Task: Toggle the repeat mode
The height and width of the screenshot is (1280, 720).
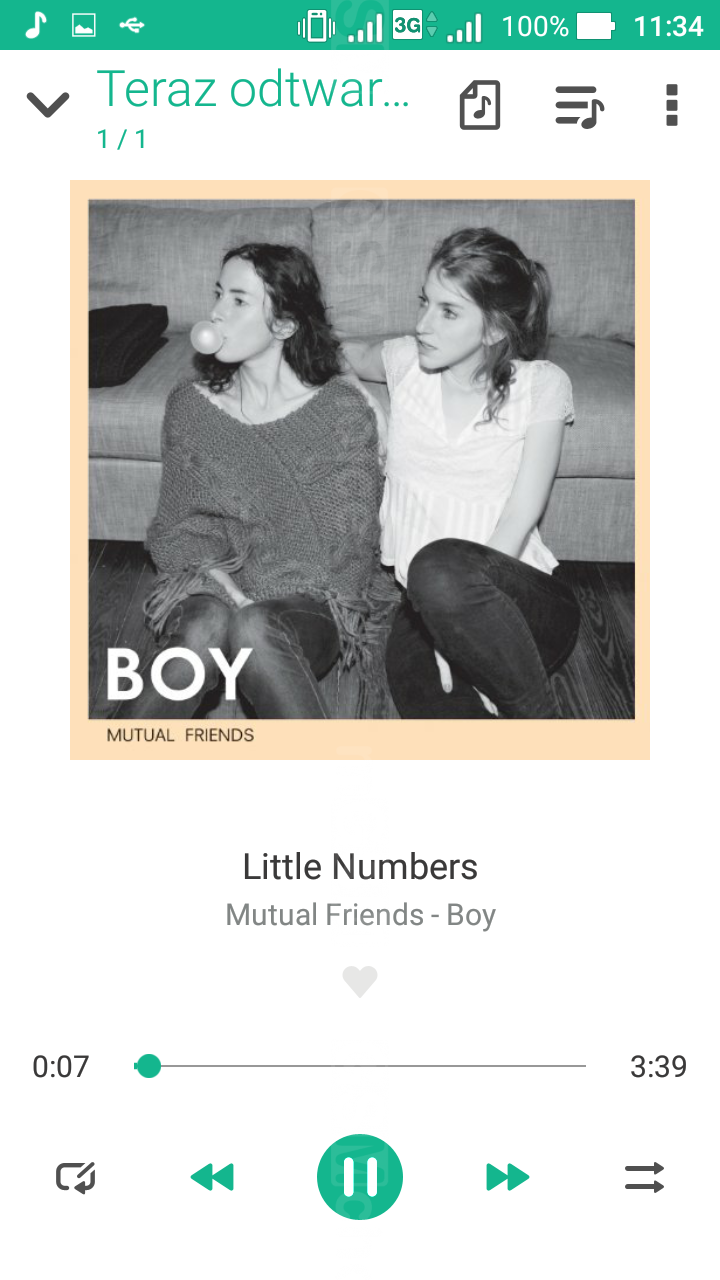Action: pos(76,1177)
